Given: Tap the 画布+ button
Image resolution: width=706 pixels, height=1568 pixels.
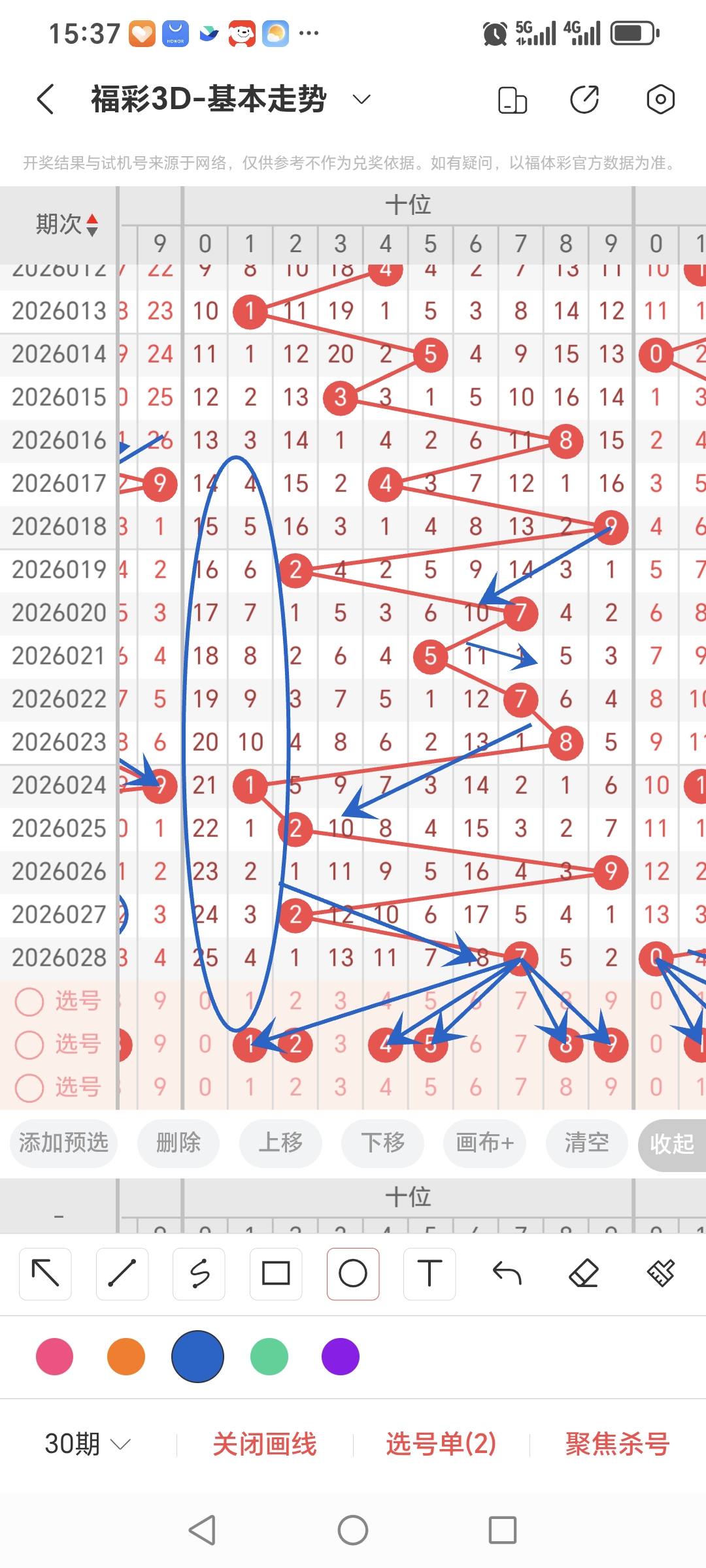Looking at the screenshot, I should 484,1143.
